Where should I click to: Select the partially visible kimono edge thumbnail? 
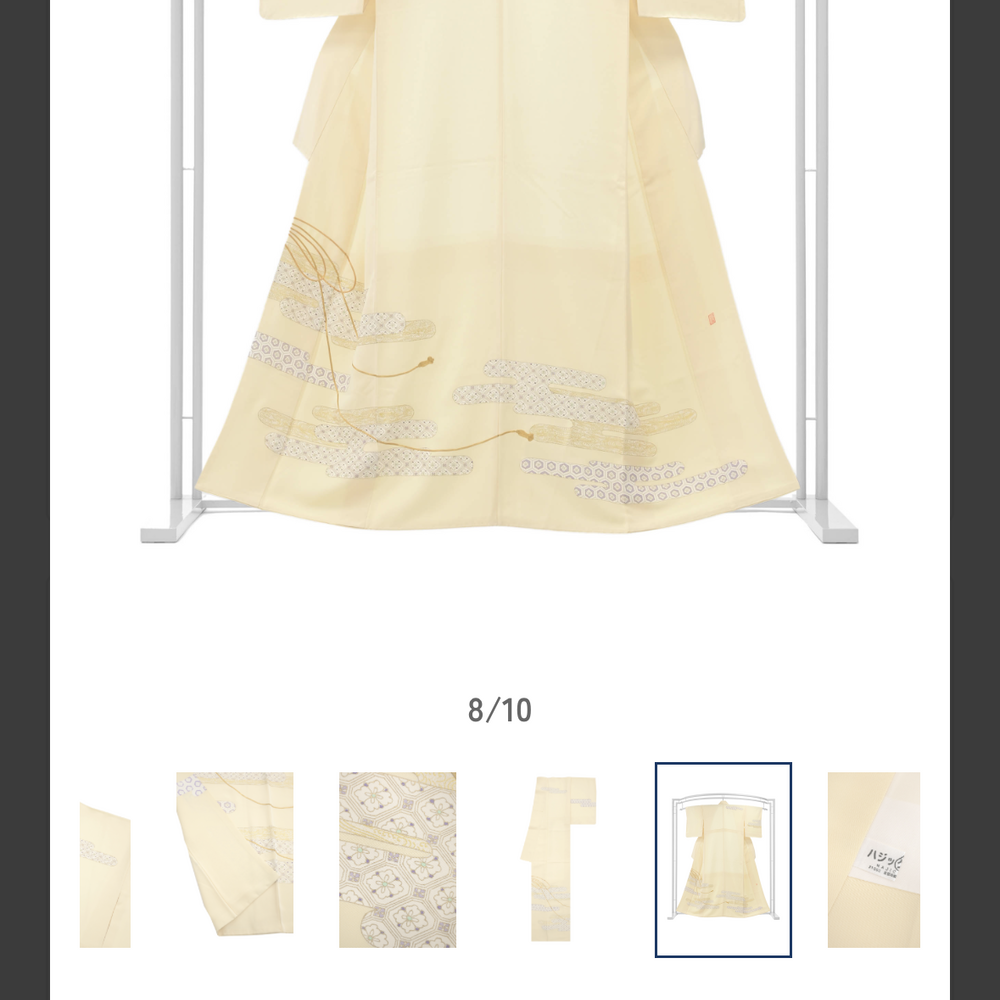105,860
